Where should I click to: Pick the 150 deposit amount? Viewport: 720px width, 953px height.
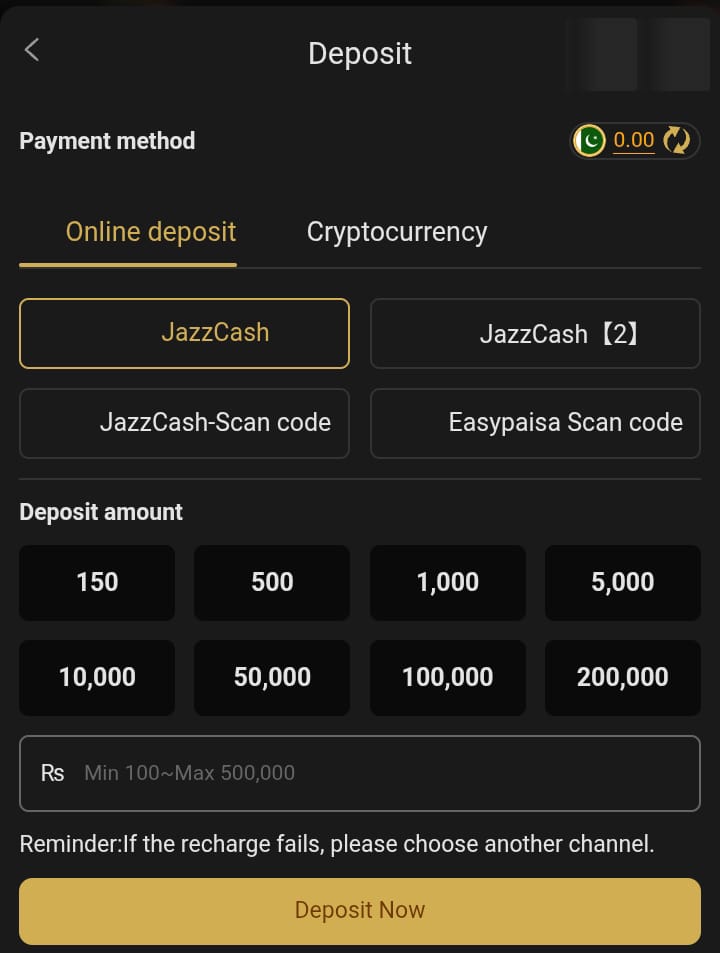(x=97, y=582)
